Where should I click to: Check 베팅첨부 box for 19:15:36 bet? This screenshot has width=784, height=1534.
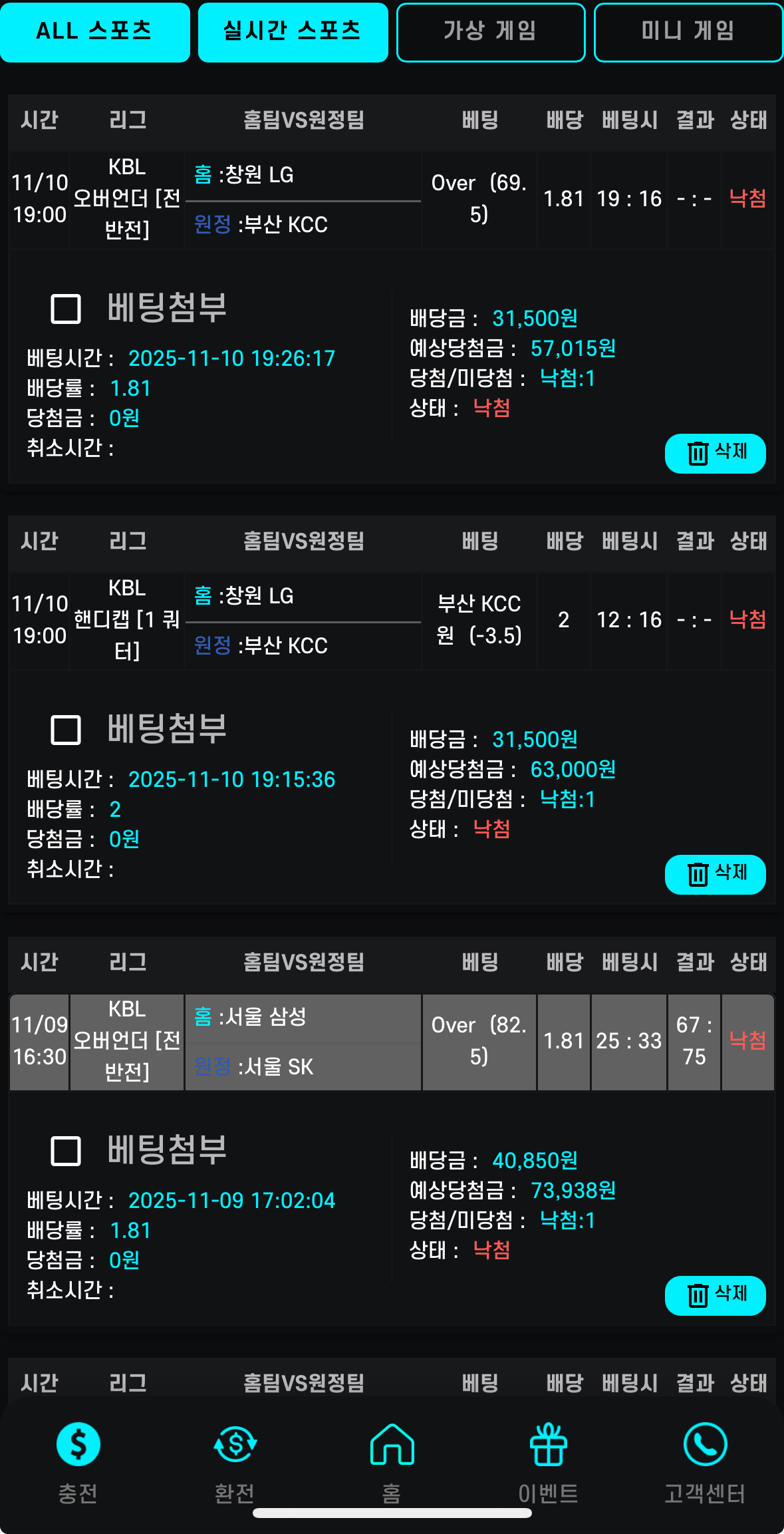click(66, 730)
